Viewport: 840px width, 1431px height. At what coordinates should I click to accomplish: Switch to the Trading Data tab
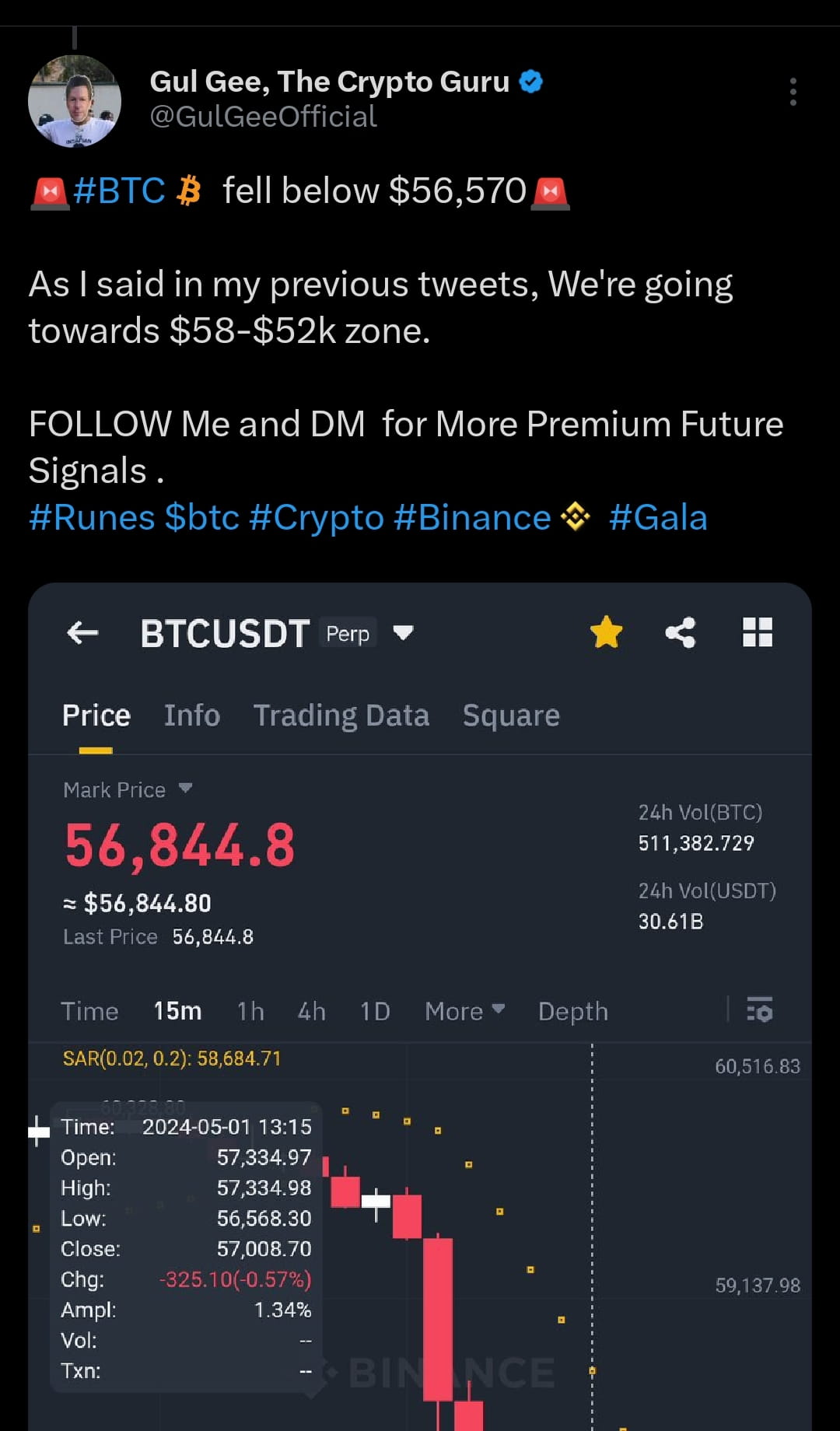point(341,715)
